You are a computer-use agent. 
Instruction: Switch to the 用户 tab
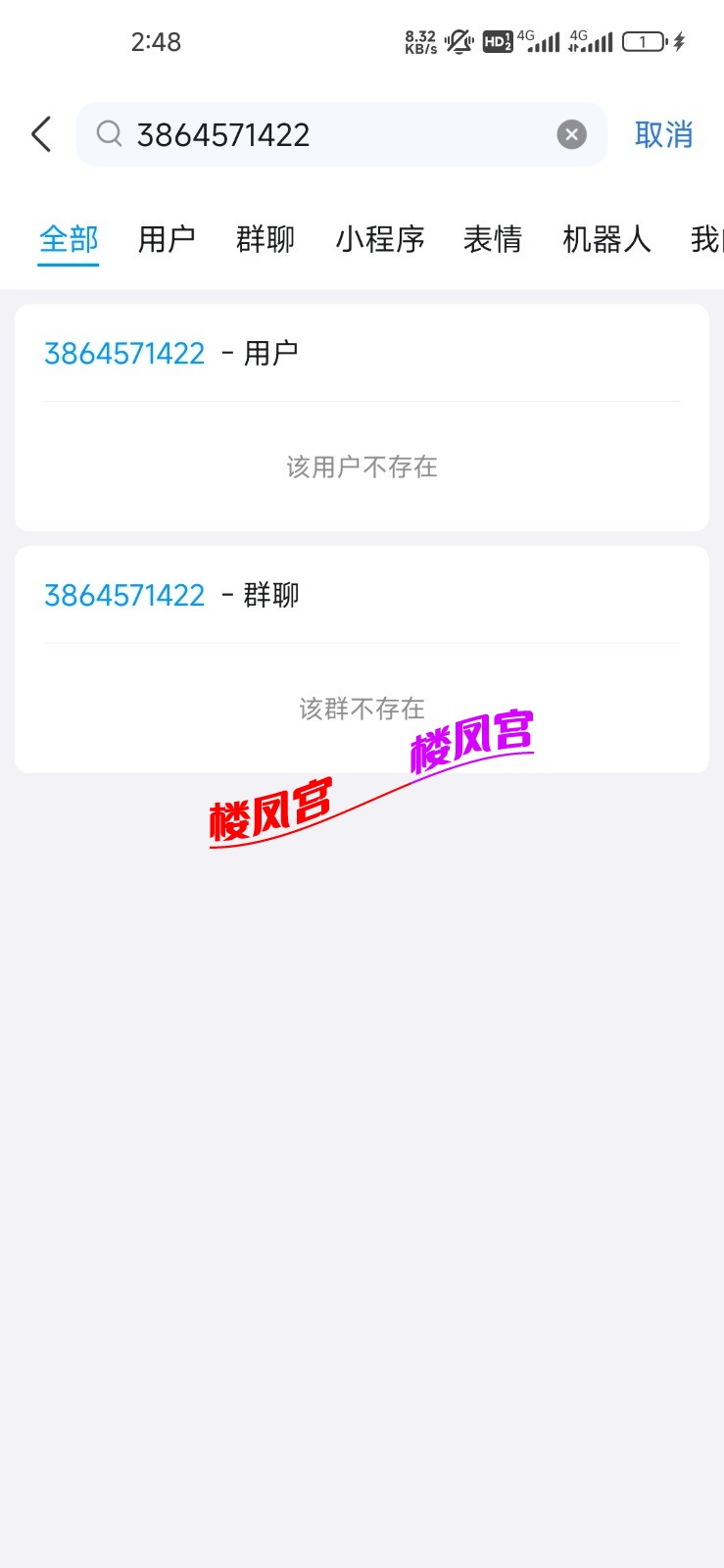(x=167, y=239)
